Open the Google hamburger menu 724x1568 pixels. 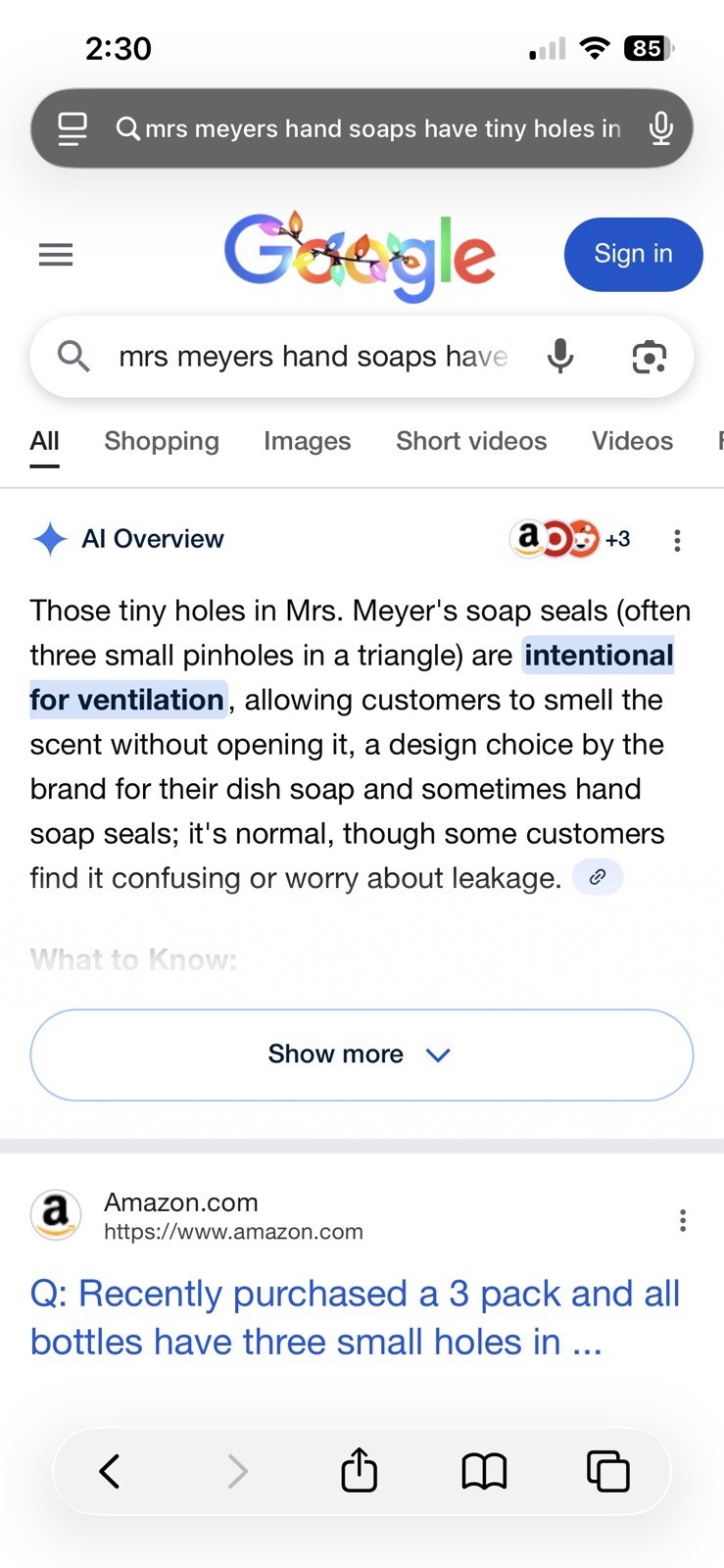tap(56, 256)
